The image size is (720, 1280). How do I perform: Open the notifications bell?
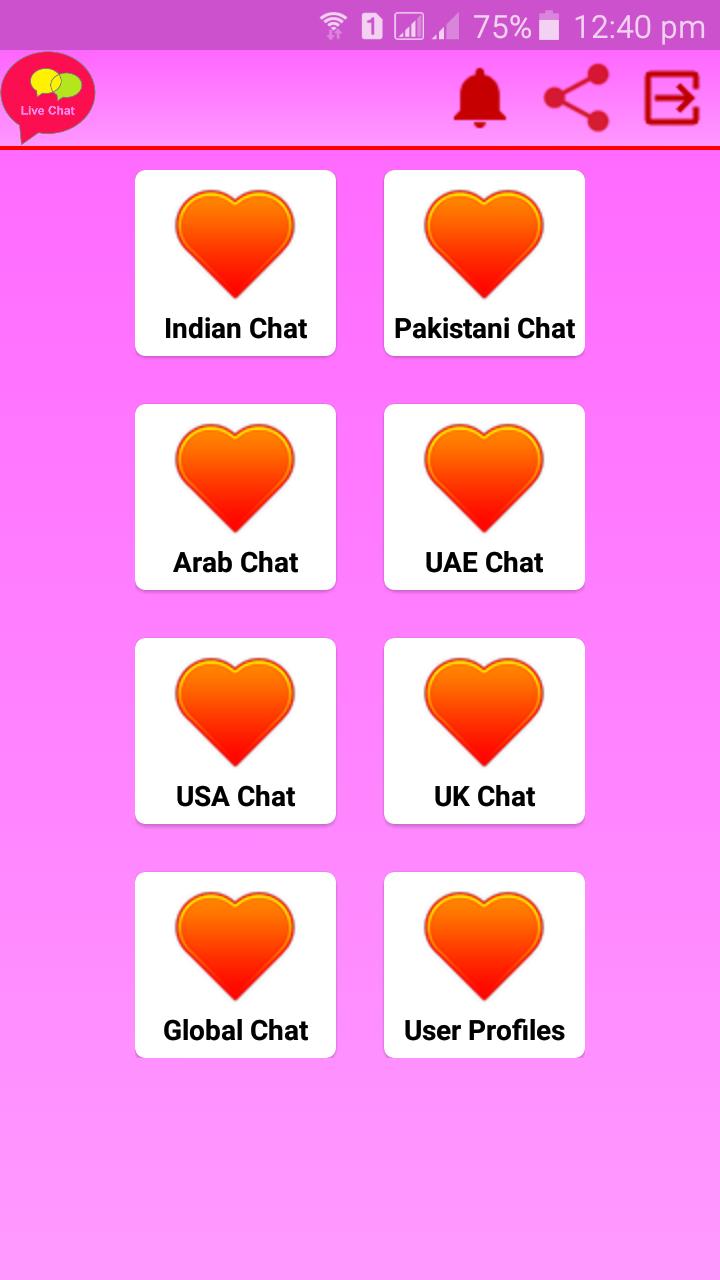(x=480, y=98)
